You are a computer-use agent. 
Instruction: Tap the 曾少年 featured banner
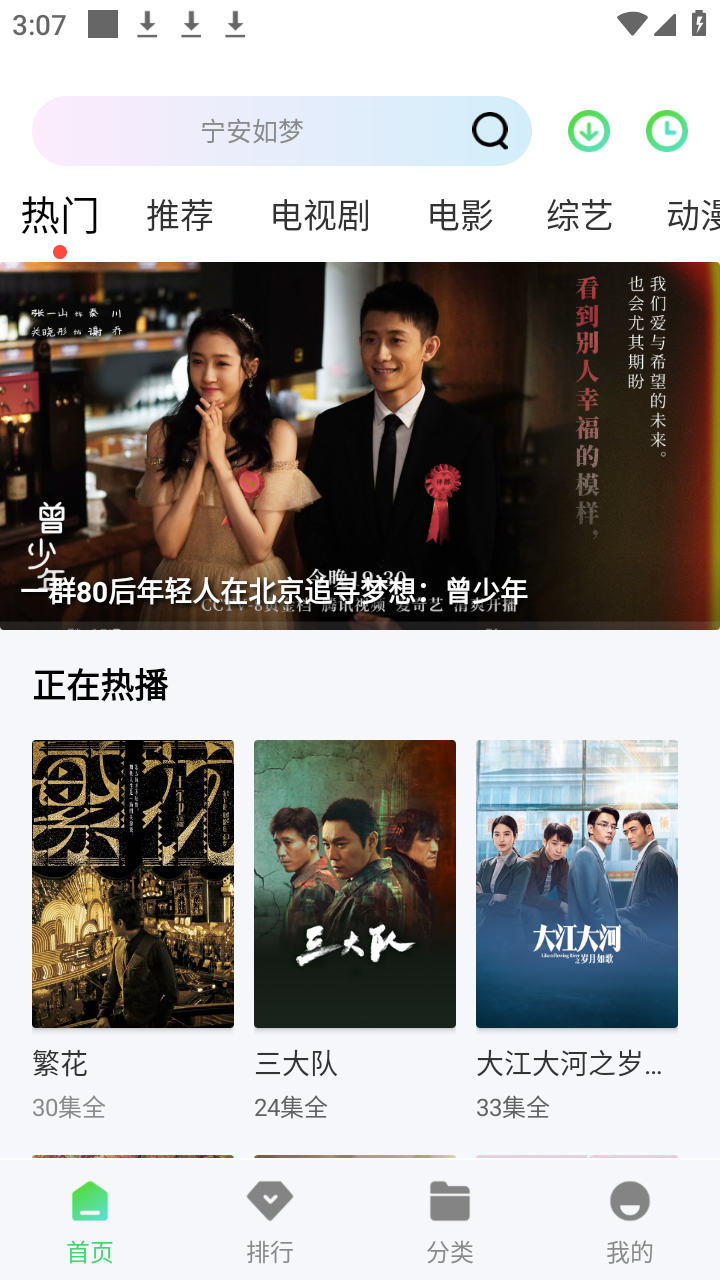tap(360, 445)
